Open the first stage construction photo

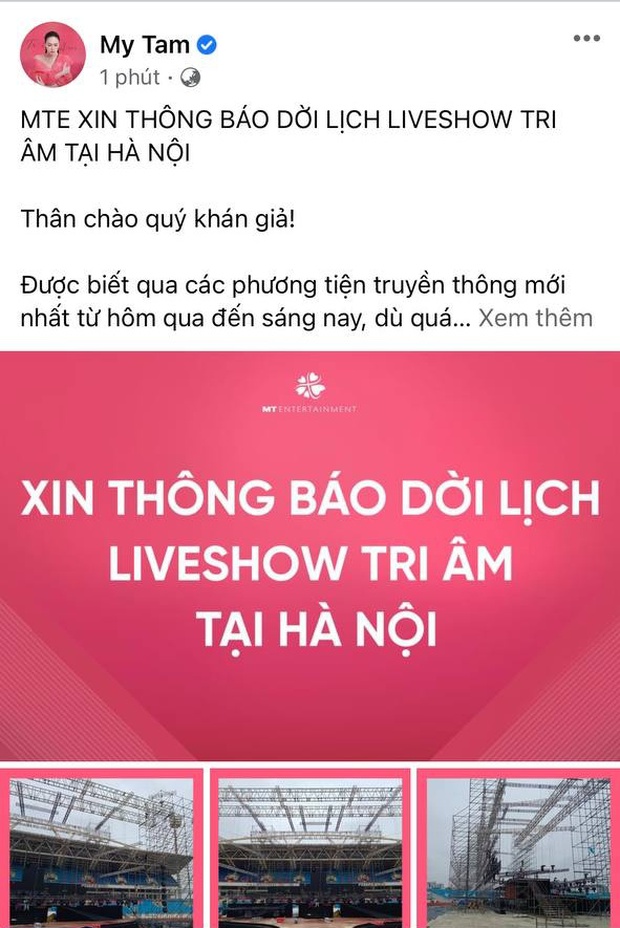(101, 850)
